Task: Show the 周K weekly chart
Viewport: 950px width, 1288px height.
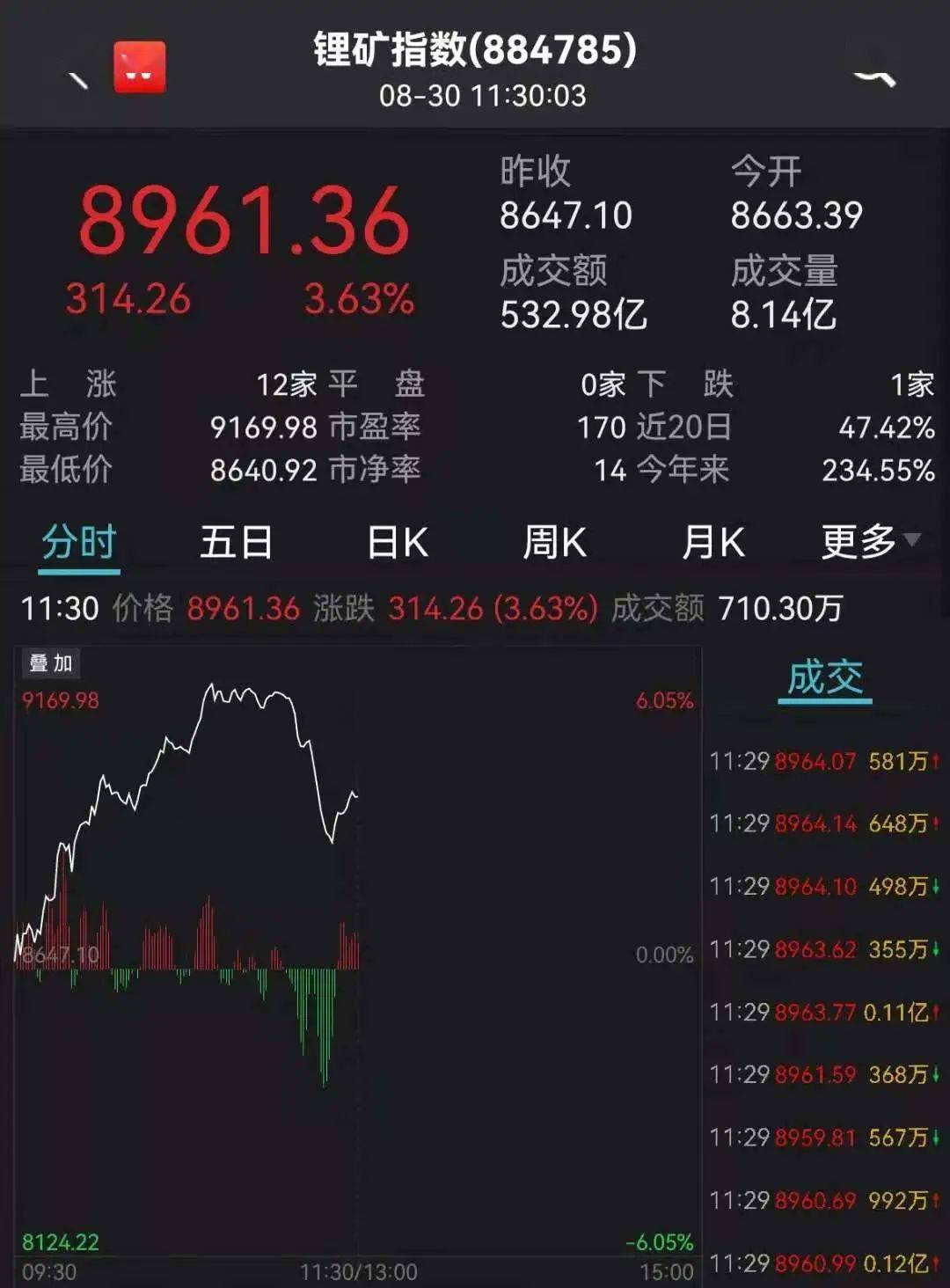Action: tap(554, 543)
